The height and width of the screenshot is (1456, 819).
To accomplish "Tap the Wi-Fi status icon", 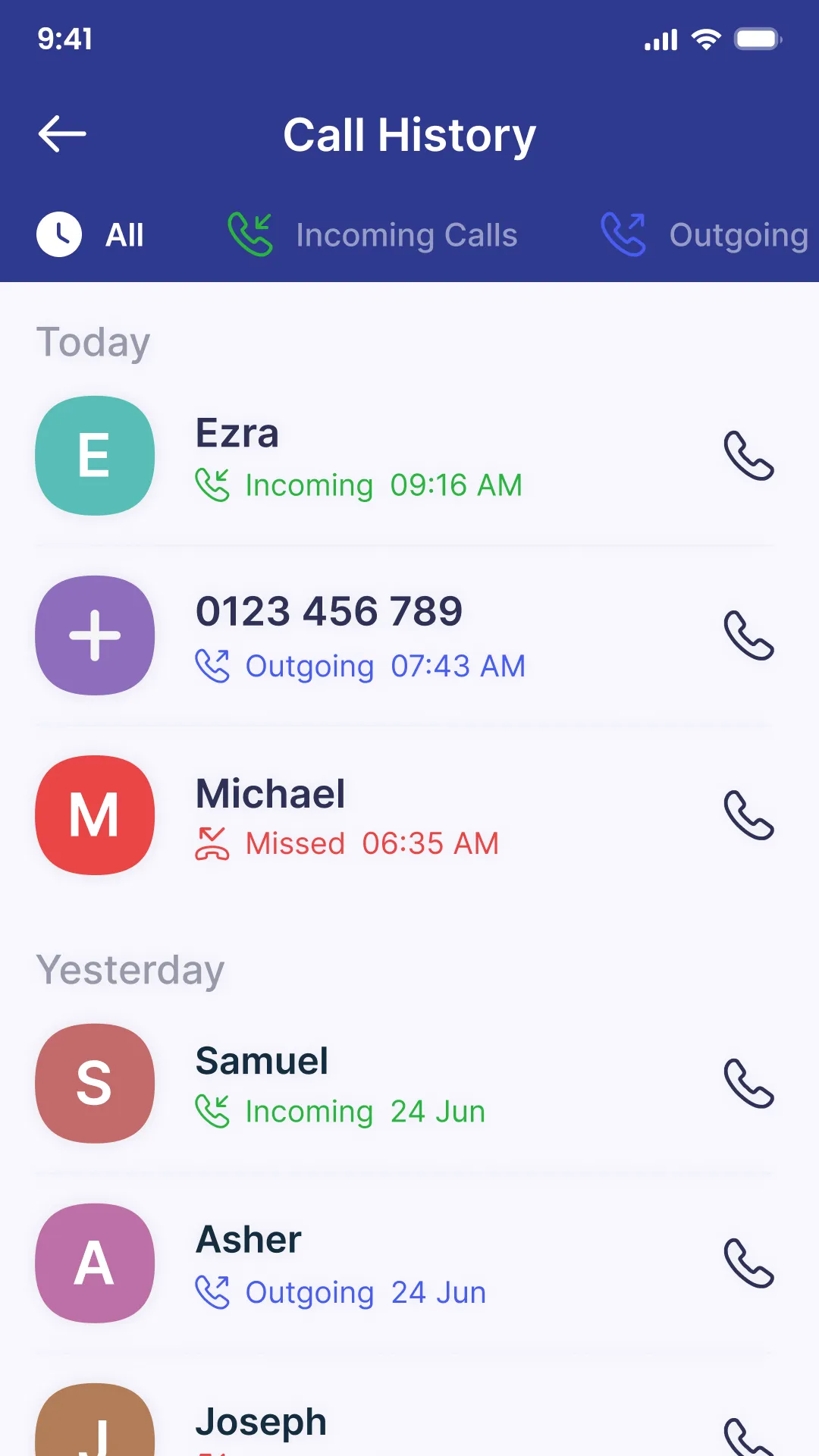I will (x=708, y=40).
